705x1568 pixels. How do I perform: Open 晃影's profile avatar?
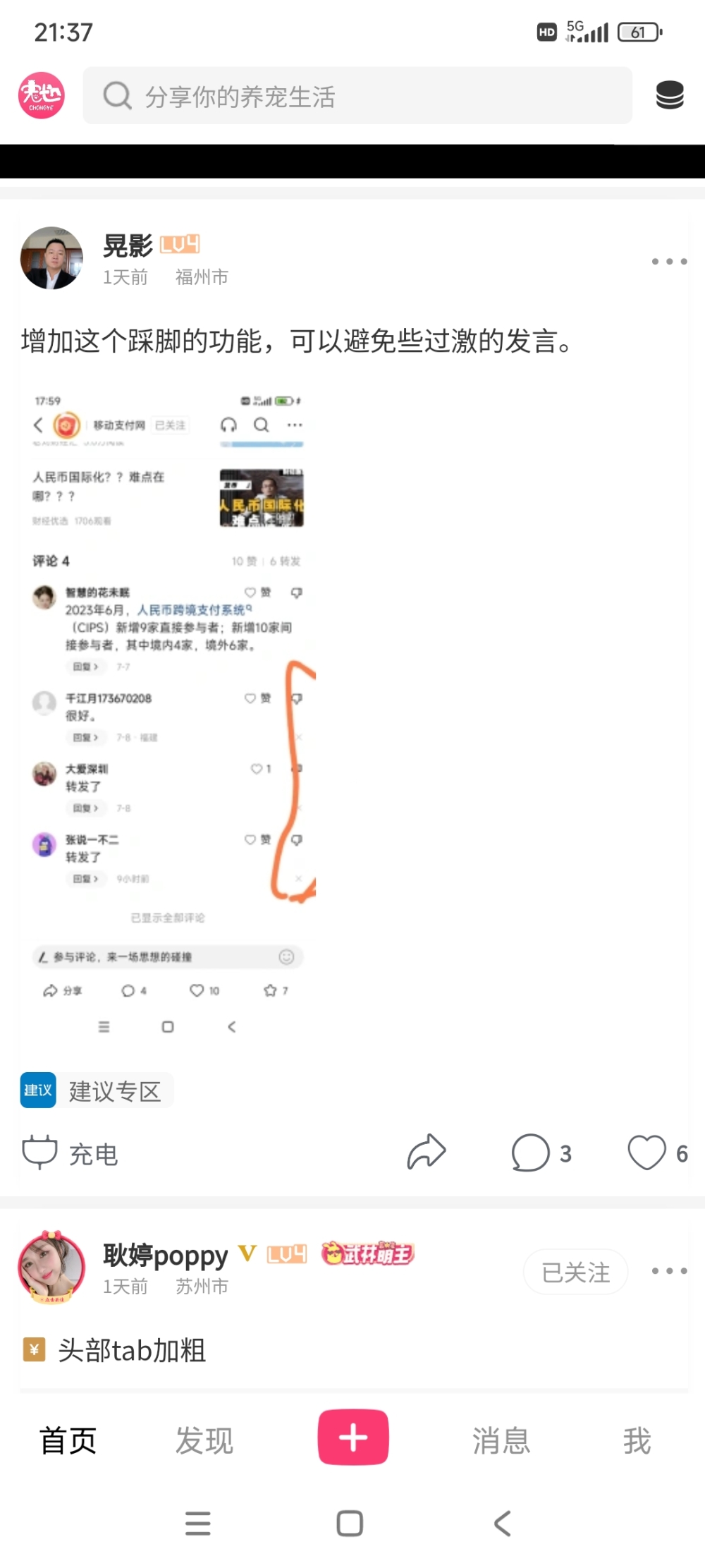point(51,258)
